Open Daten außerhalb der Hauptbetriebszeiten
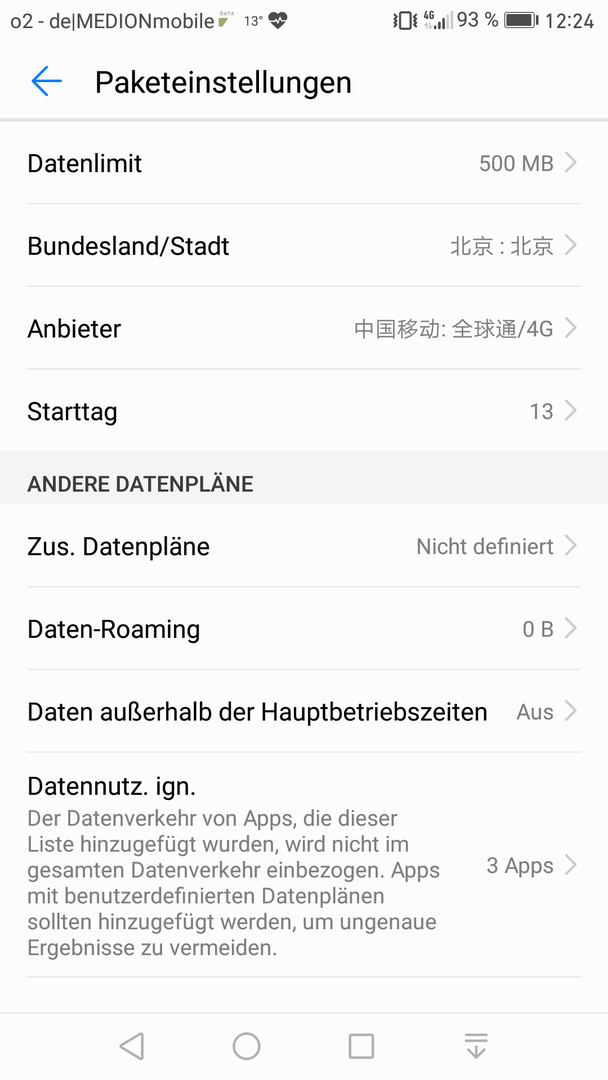 (304, 712)
